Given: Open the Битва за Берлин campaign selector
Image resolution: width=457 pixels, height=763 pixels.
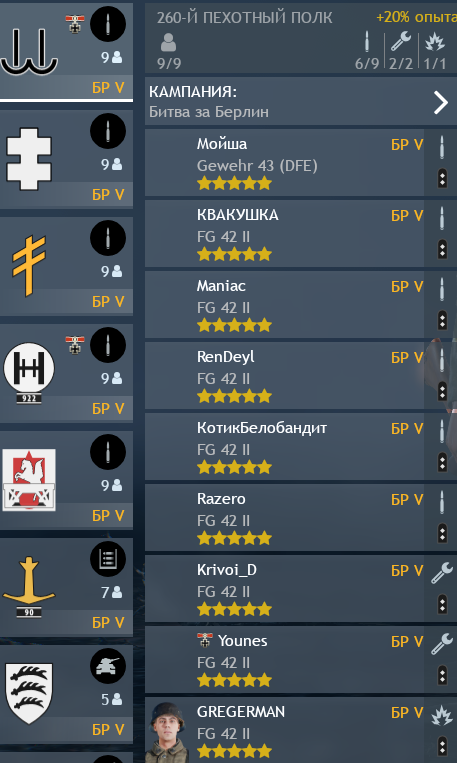Looking at the screenshot, I should pos(301,102).
